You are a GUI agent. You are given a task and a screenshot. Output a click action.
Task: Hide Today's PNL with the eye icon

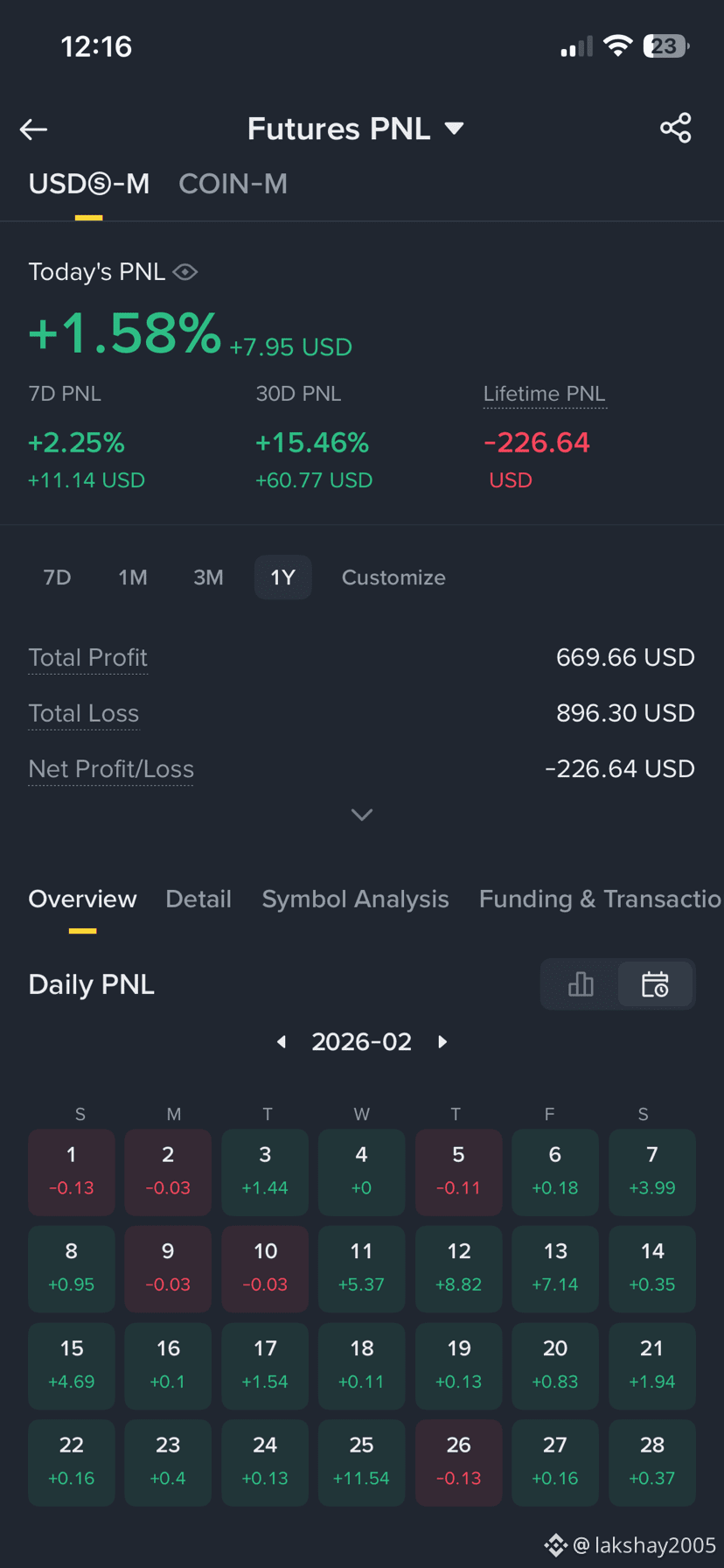[x=185, y=272]
